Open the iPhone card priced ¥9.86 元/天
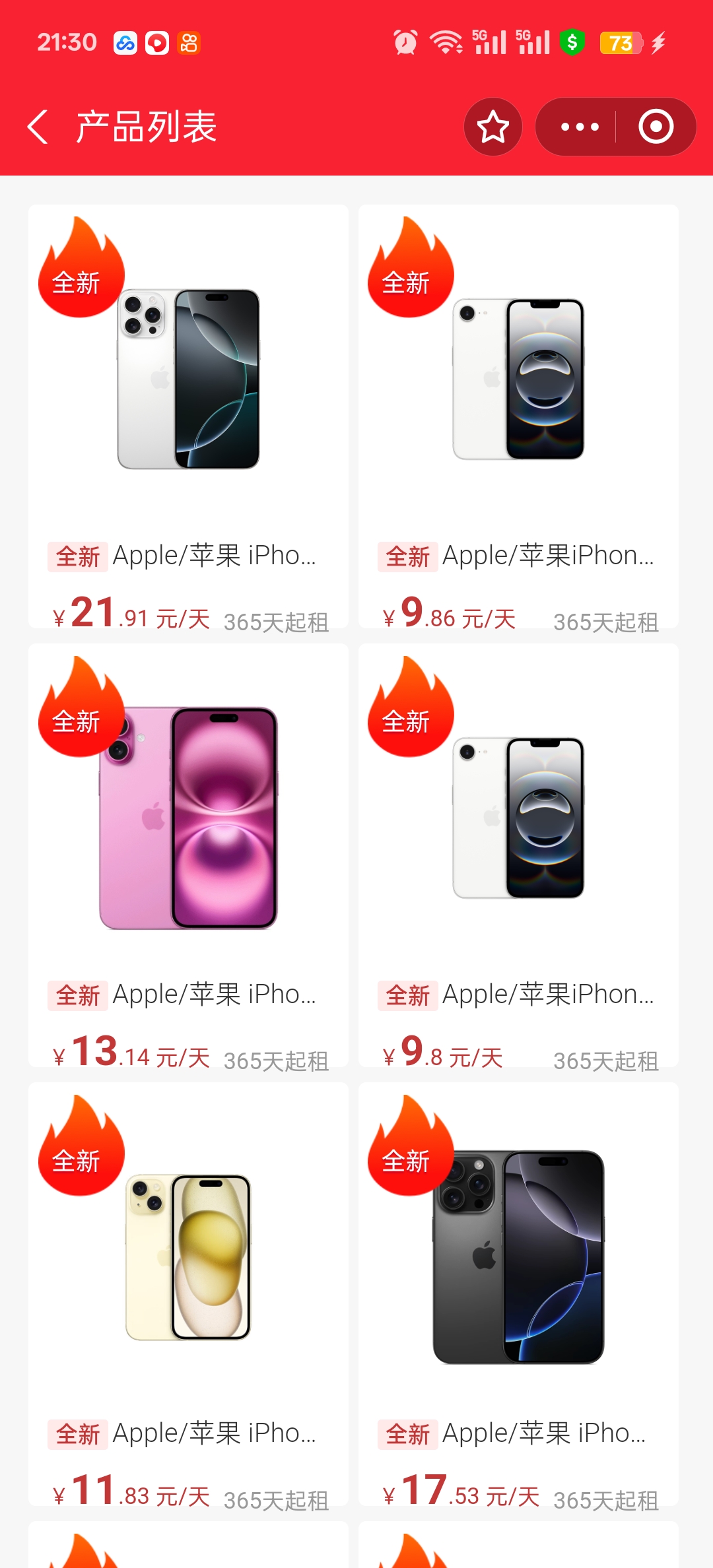The image size is (713, 1568). pyautogui.click(x=518, y=416)
